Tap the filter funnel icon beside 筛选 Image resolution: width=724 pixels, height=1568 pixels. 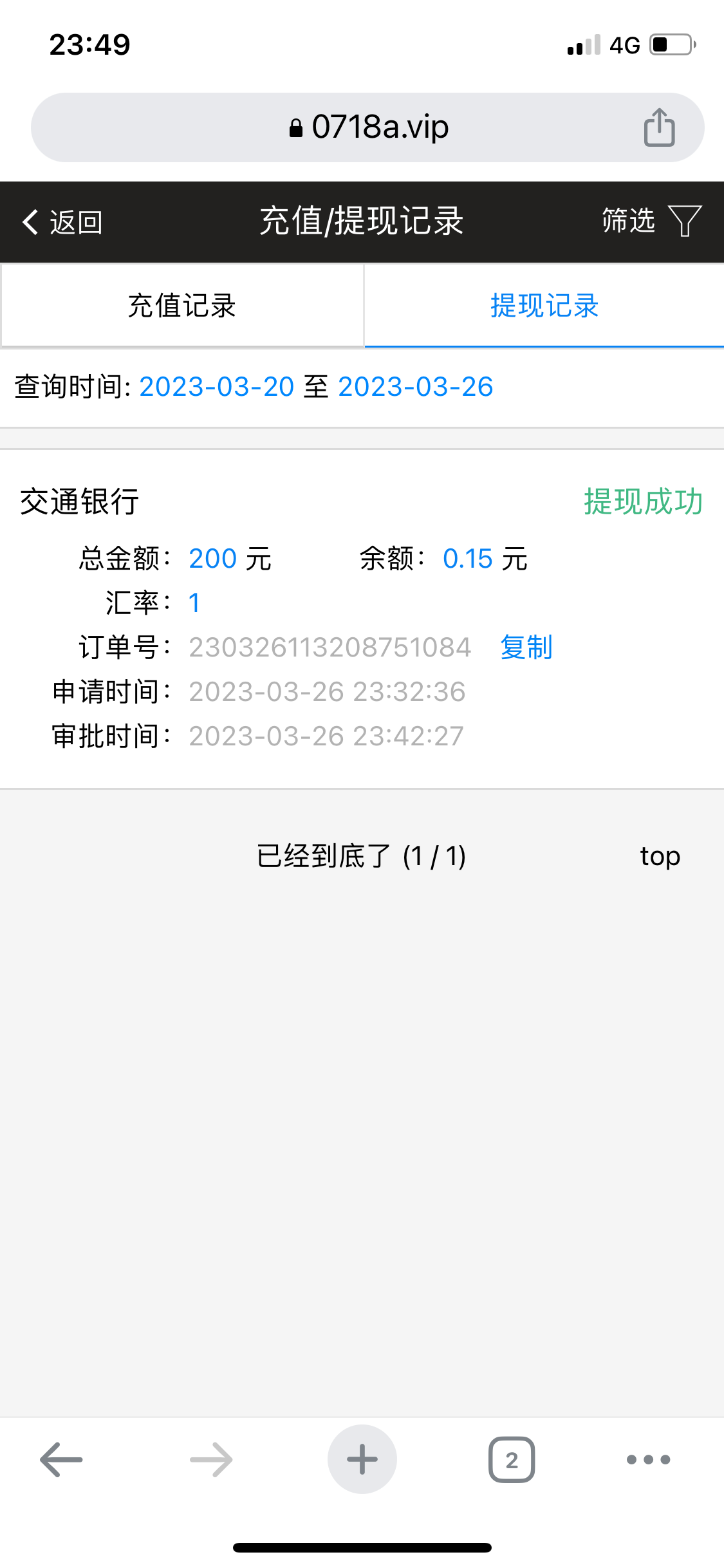684,221
